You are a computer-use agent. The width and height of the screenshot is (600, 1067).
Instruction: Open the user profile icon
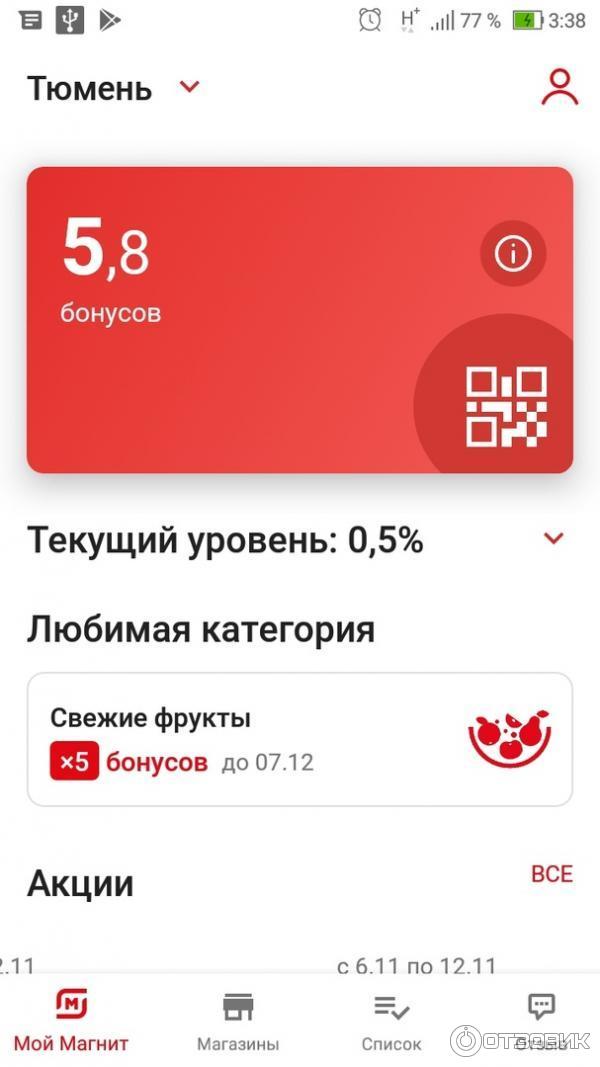tap(559, 87)
